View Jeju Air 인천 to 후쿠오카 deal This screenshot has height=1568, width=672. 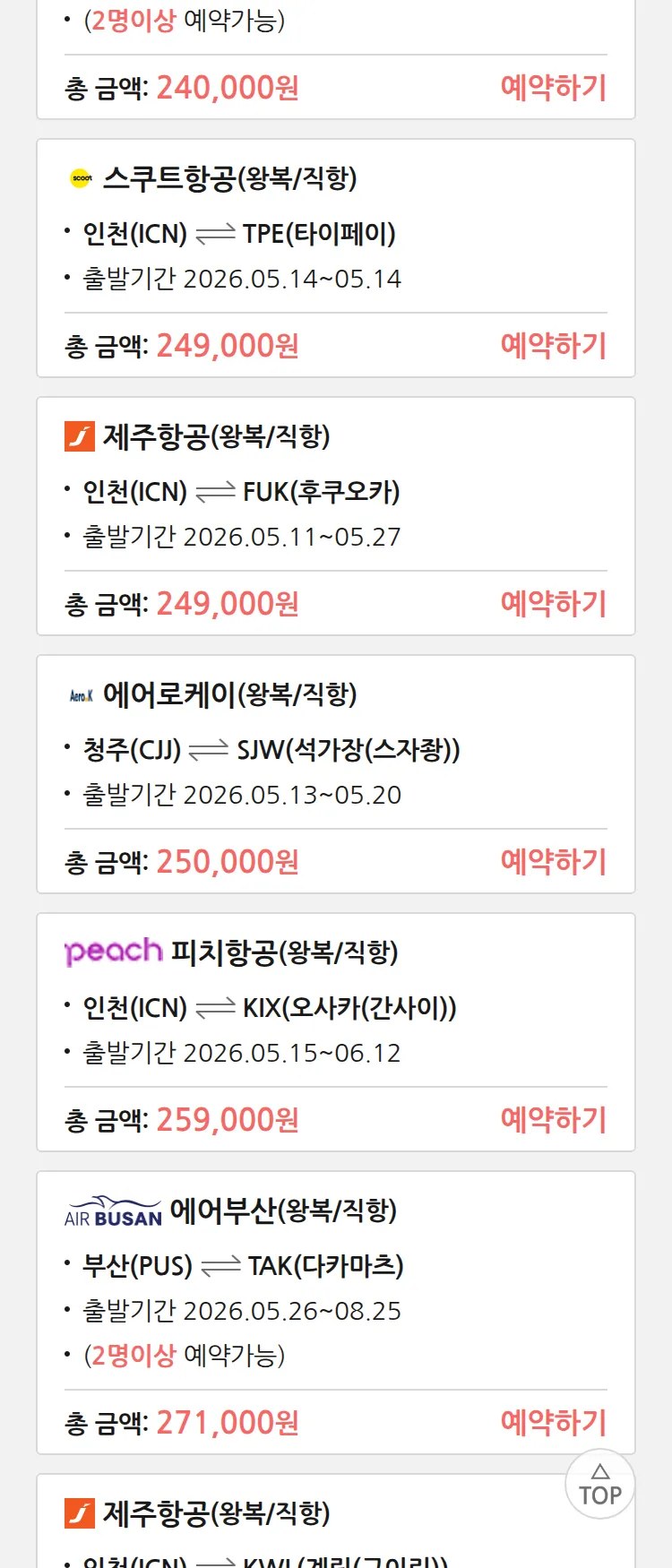point(336,516)
